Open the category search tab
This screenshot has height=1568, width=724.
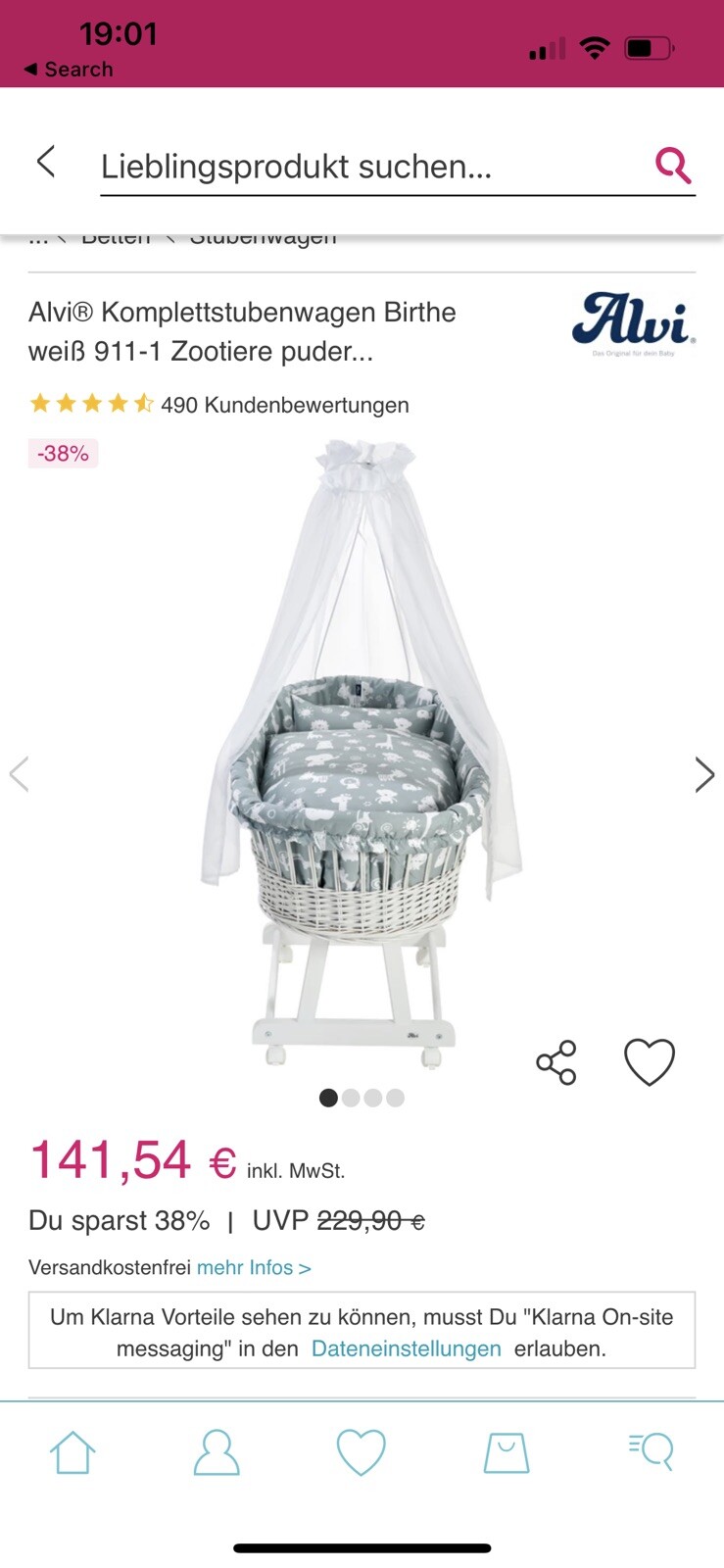pyautogui.click(x=651, y=1450)
